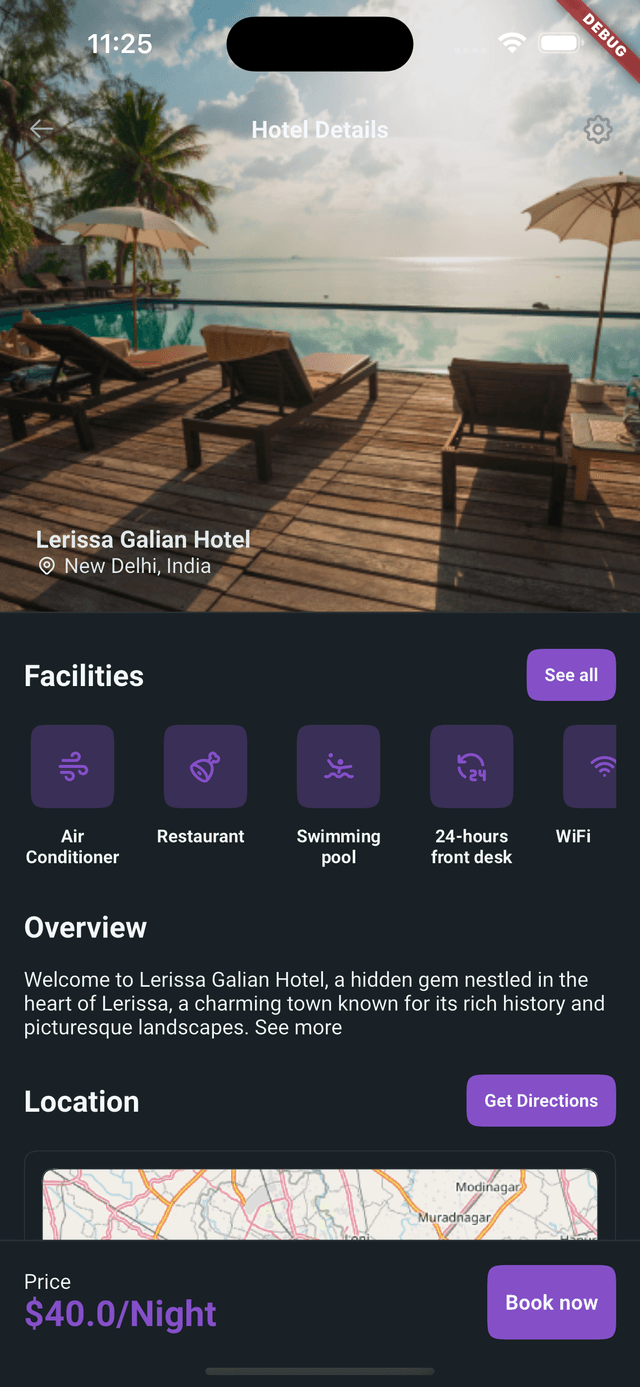Open the settings gear icon

[x=597, y=130]
